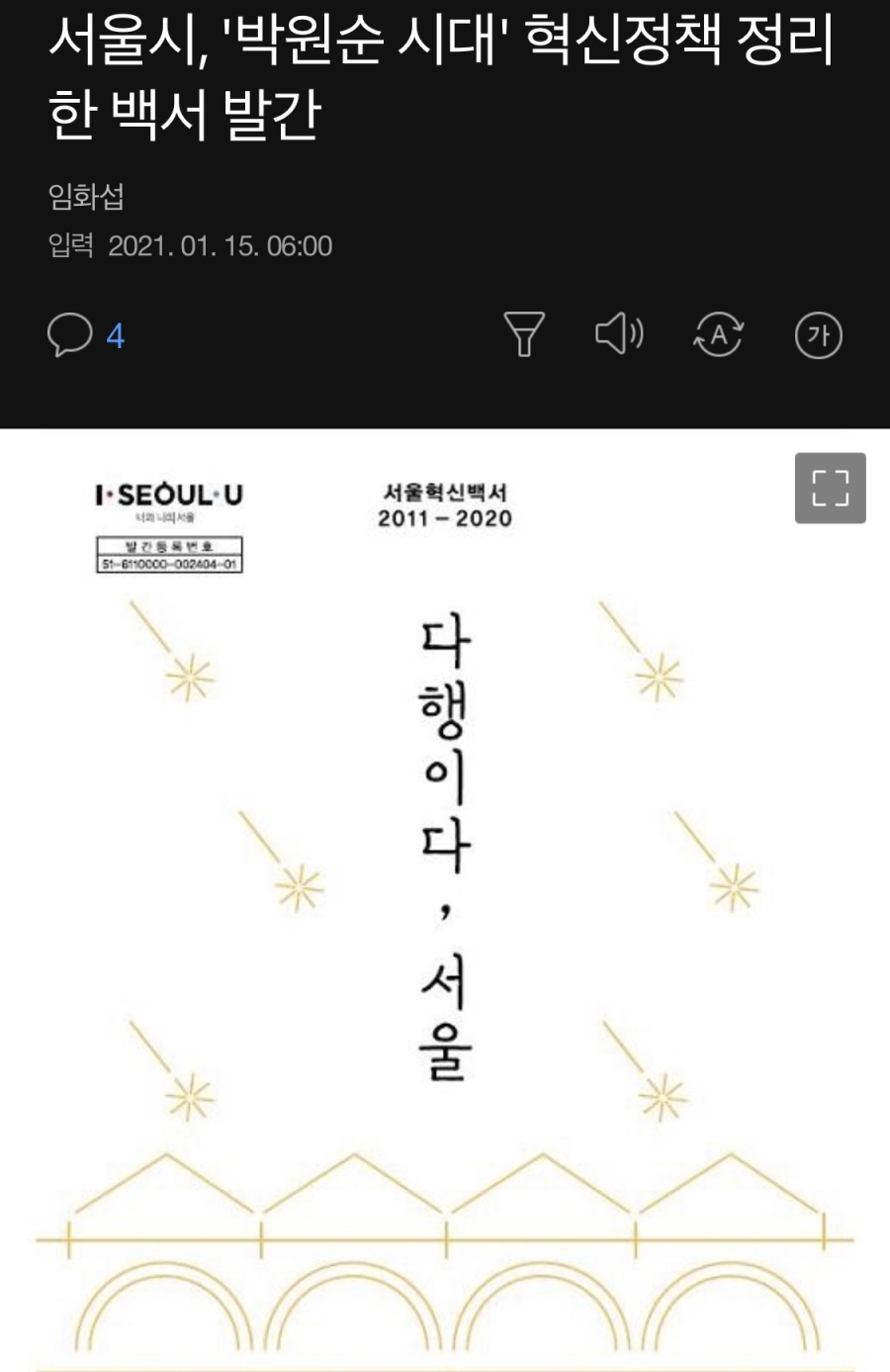This screenshot has height=1372, width=890.
Task: Open the article comments
Action: pos(85,335)
